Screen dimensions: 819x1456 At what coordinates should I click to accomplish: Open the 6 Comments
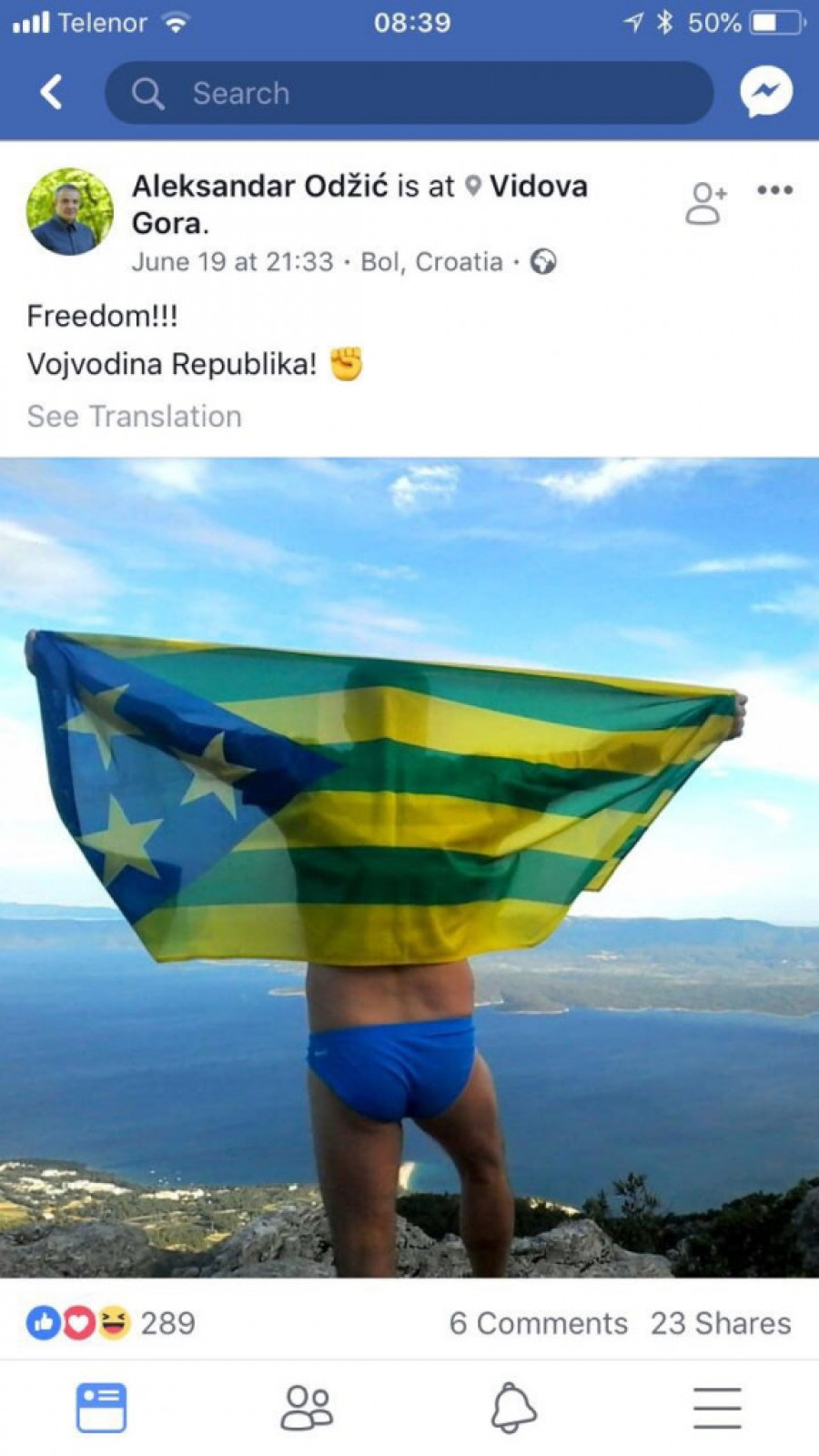[x=538, y=1323]
